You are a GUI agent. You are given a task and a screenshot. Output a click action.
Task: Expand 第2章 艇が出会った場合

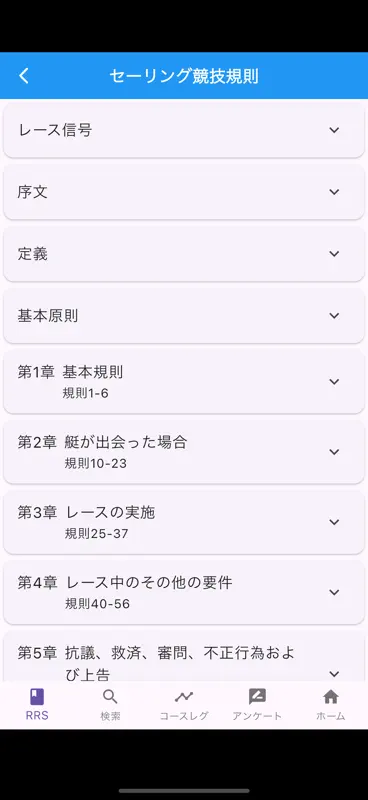coord(184,452)
